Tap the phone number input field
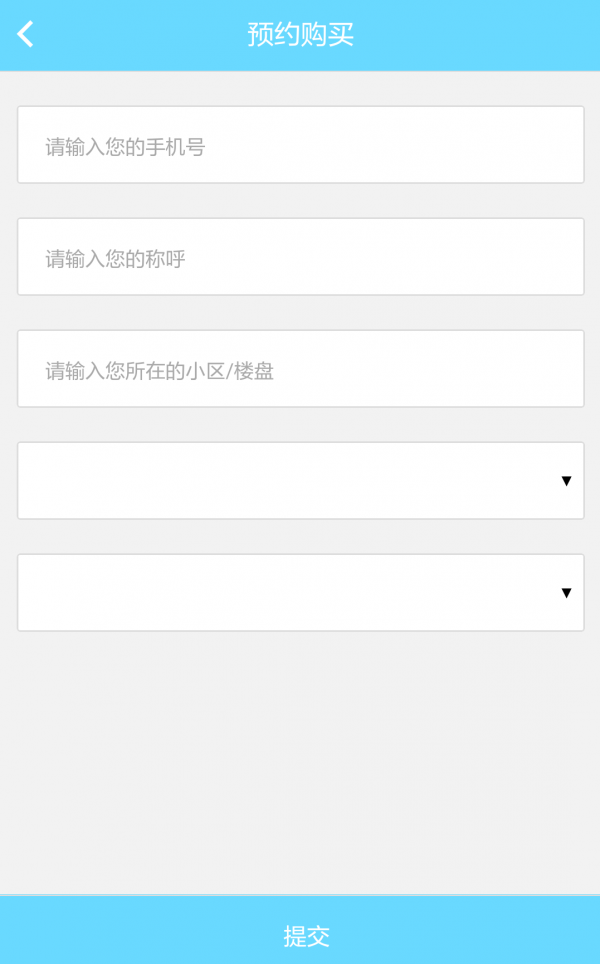The image size is (600, 964). 300,145
